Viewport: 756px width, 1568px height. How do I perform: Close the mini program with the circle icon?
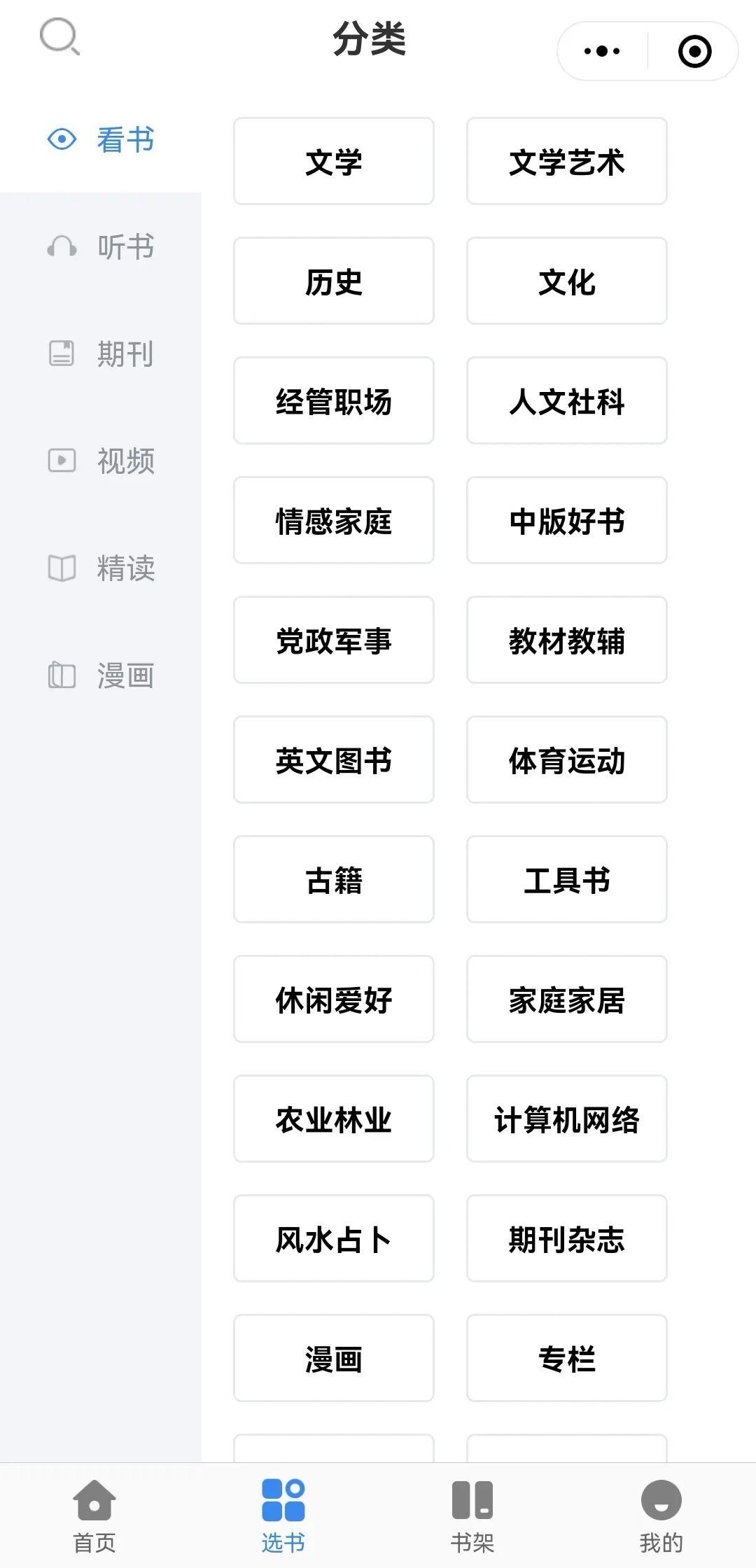click(694, 51)
